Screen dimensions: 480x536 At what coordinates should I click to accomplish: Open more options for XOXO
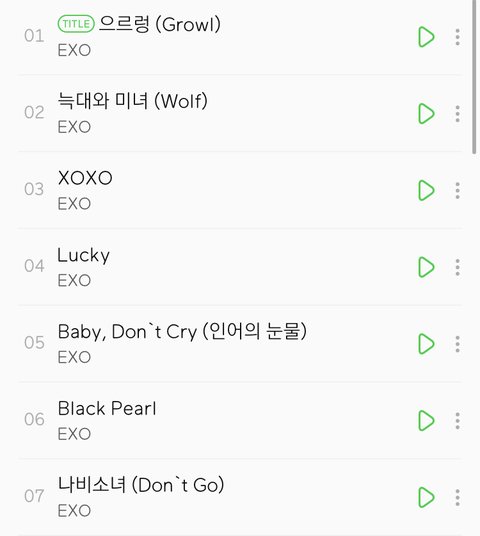coord(457,190)
